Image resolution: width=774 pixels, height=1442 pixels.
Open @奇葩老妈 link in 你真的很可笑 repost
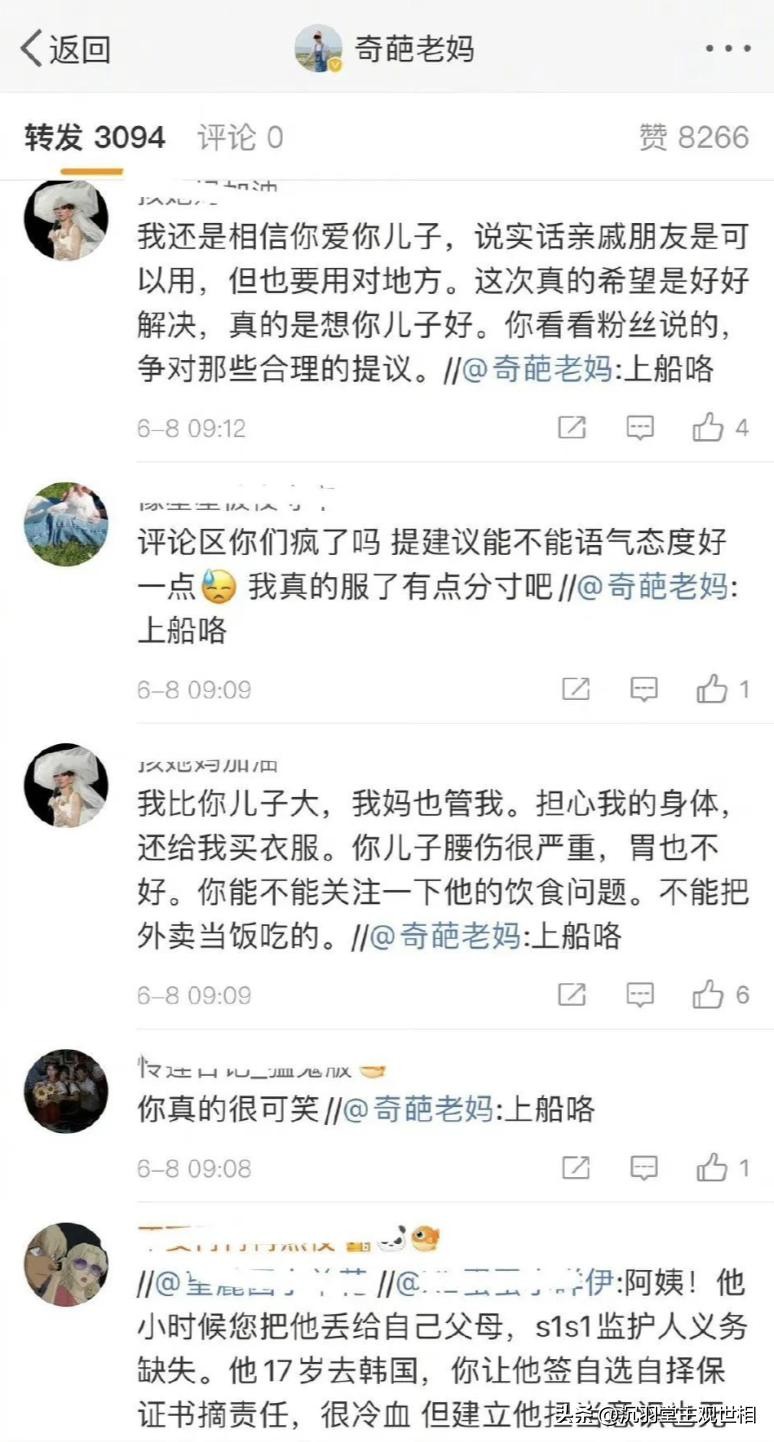pos(418,1110)
